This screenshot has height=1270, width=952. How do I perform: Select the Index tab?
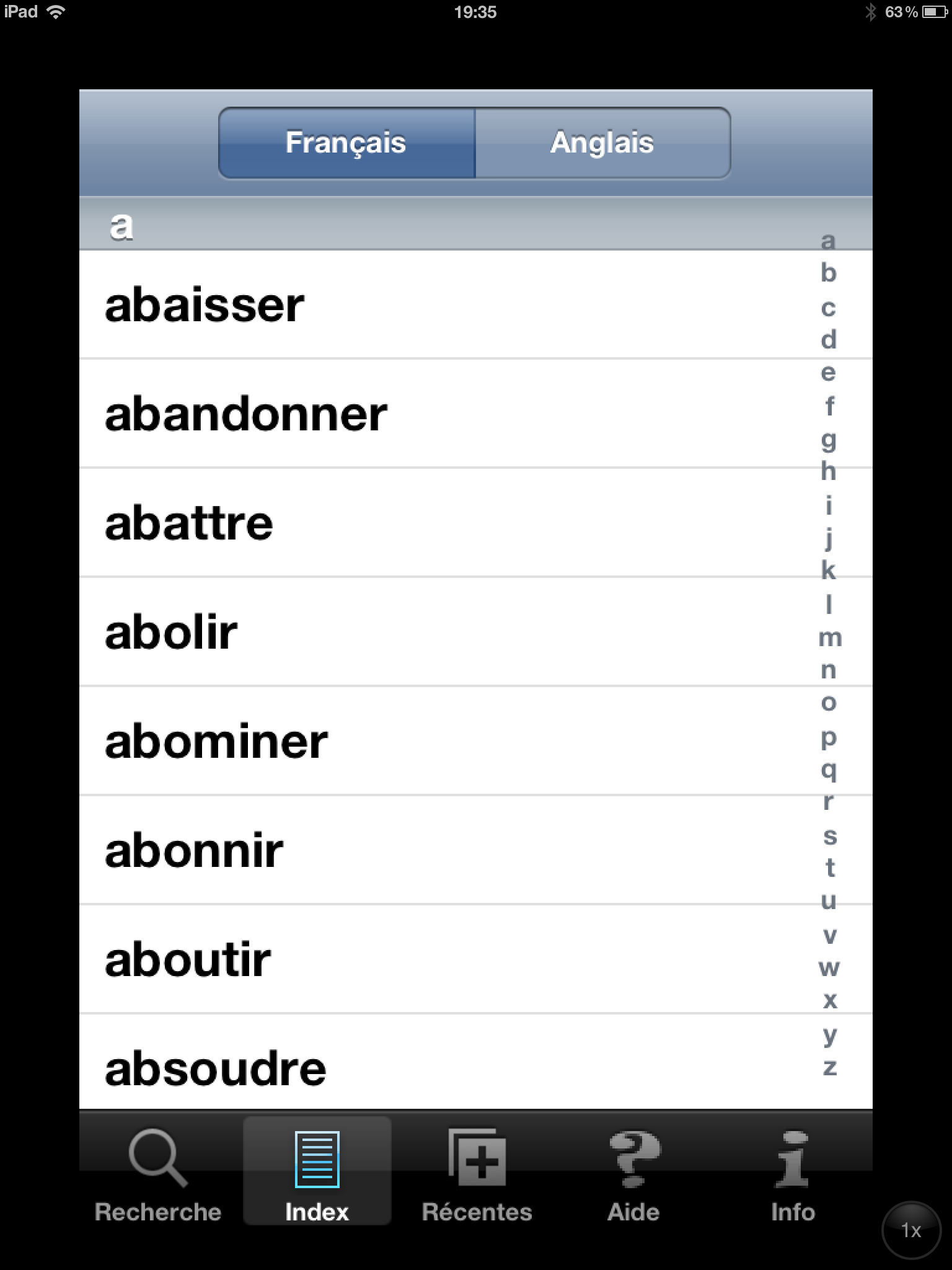(317, 1172)
